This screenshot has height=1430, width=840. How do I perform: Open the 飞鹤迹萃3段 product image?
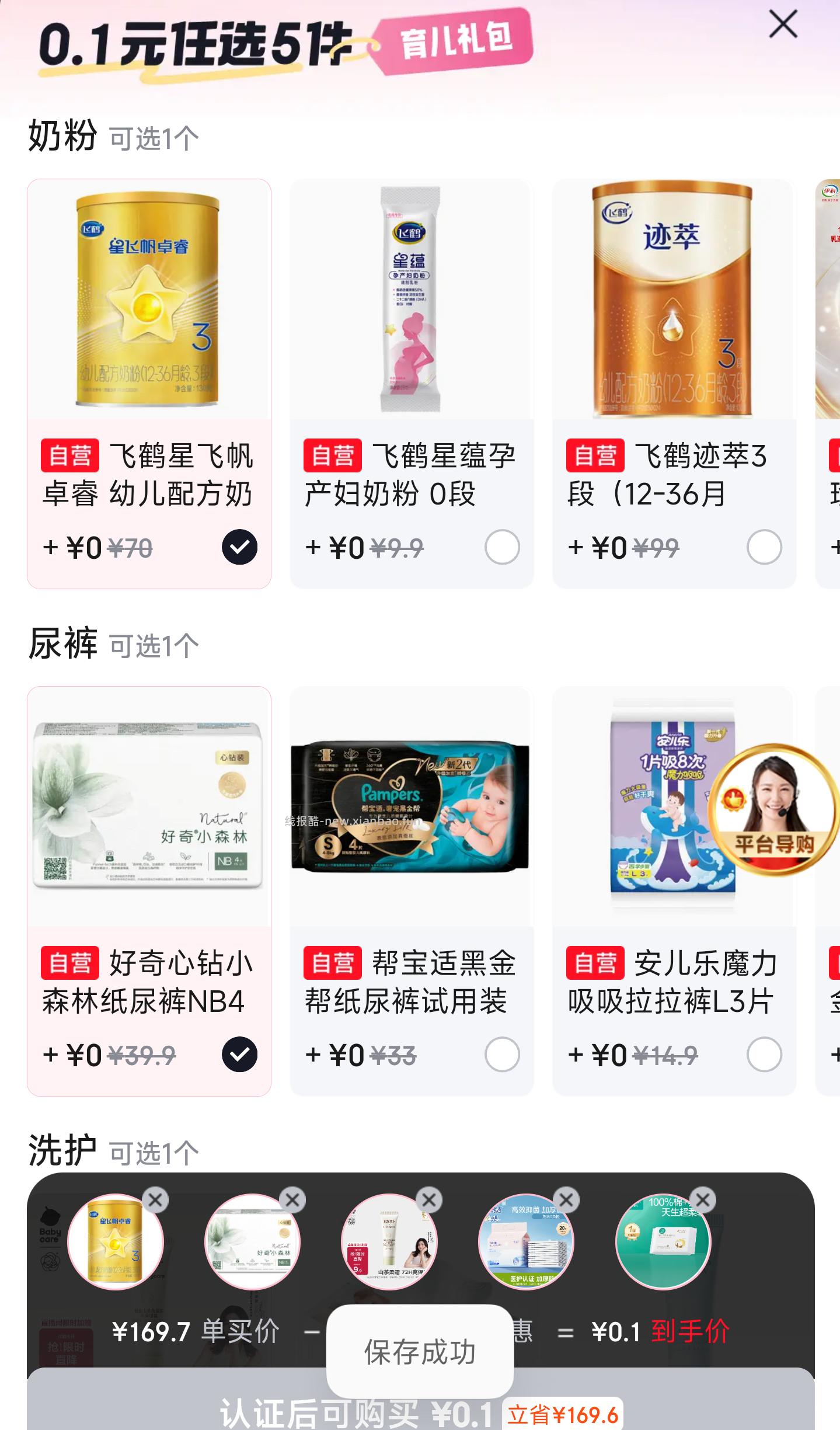coord(672,299)
